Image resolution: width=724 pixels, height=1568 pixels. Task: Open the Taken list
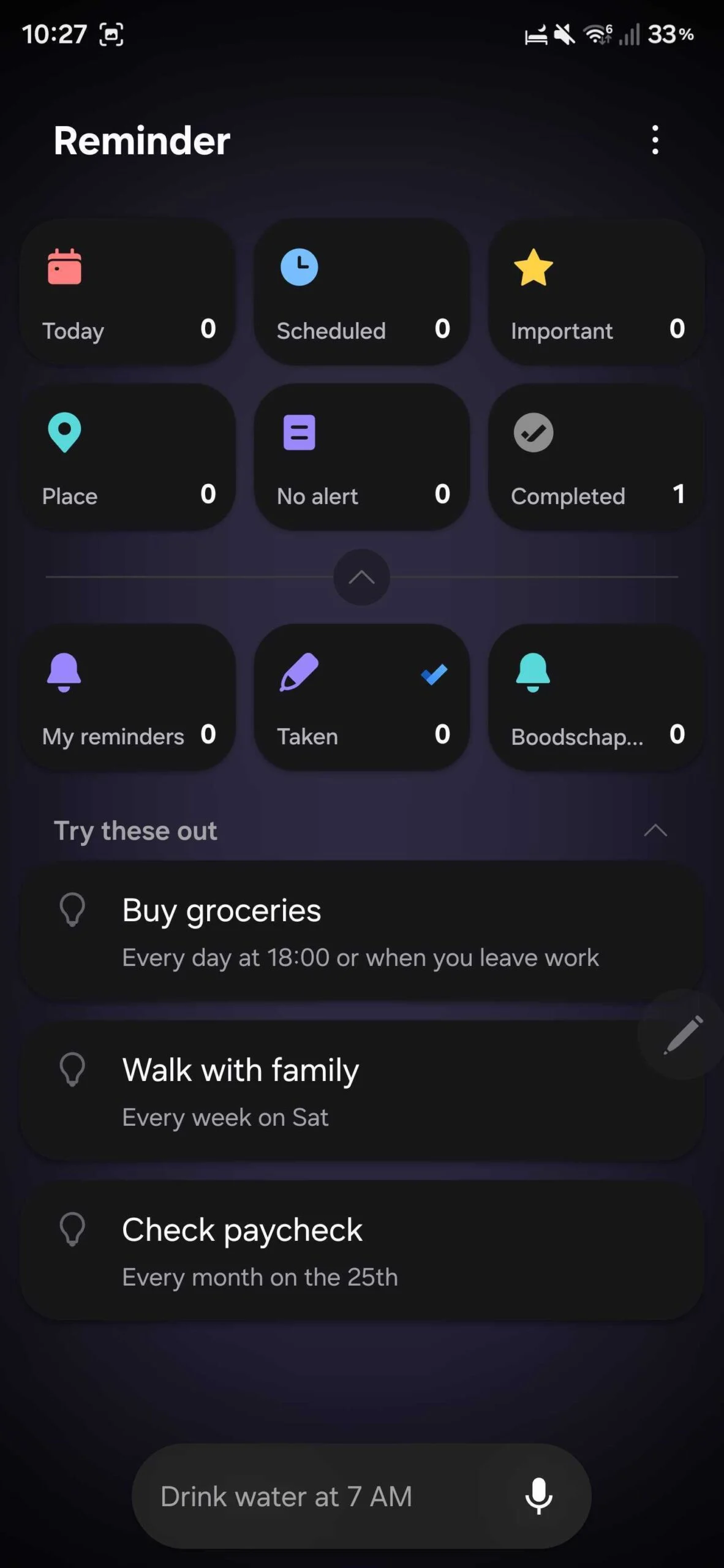[361, 697]
